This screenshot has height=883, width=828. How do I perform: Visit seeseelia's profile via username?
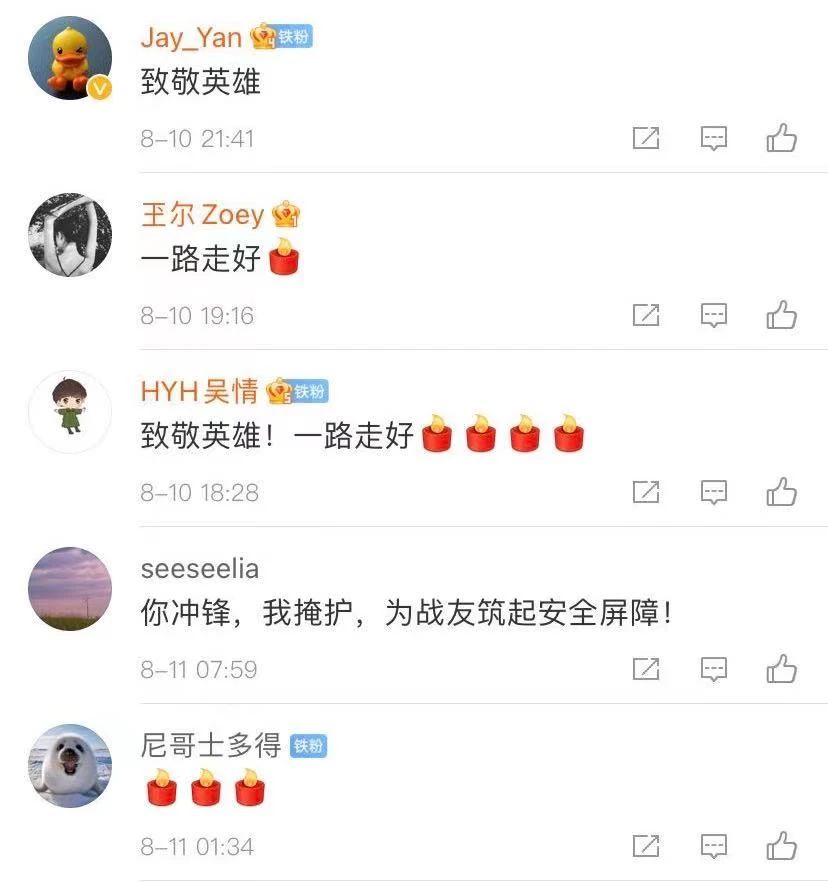[199, 568]
